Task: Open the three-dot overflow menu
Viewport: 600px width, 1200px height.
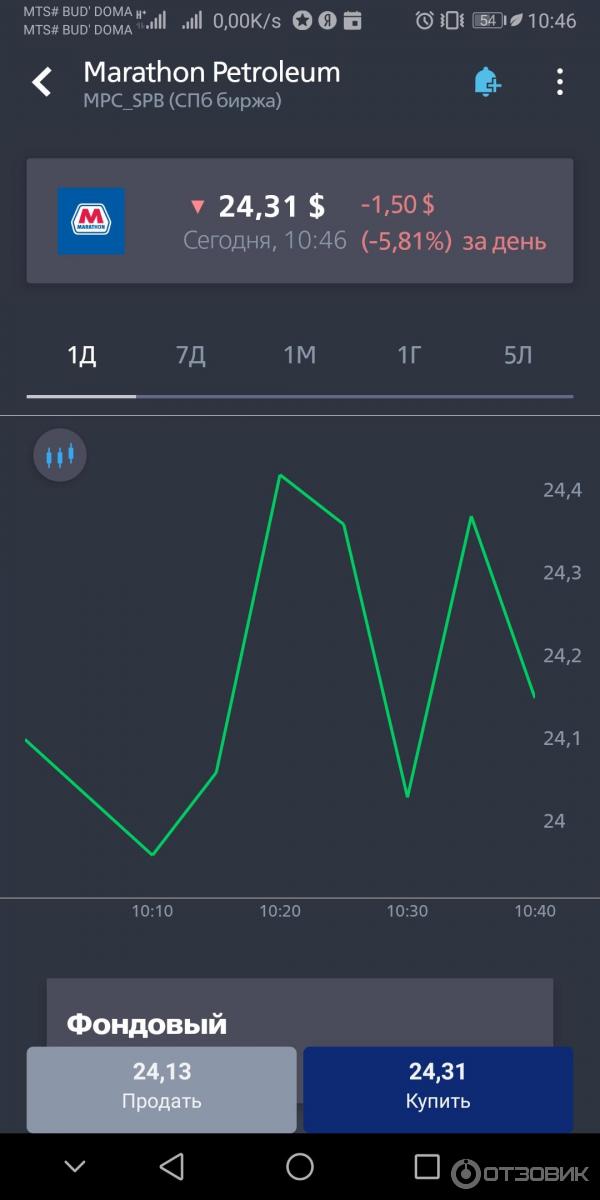Action: click(x=560, y=82)
